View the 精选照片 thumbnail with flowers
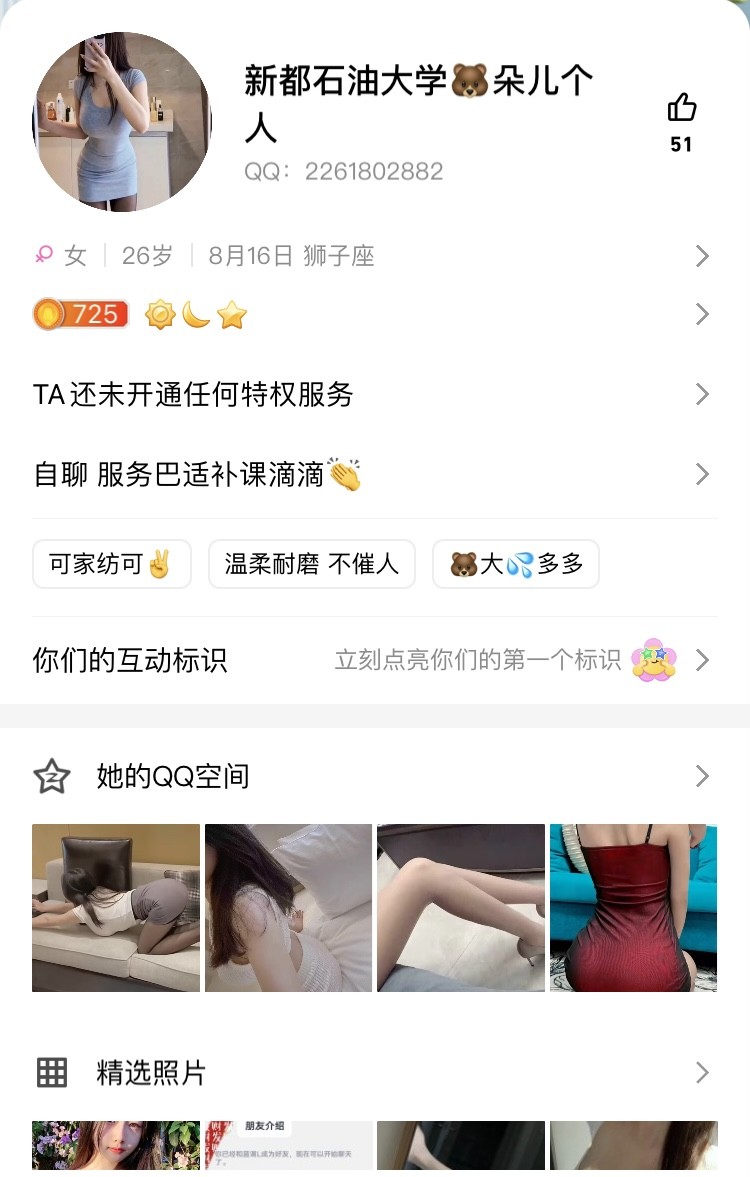The height and width of the screenshot is (1177, 750). [116, 1146]
